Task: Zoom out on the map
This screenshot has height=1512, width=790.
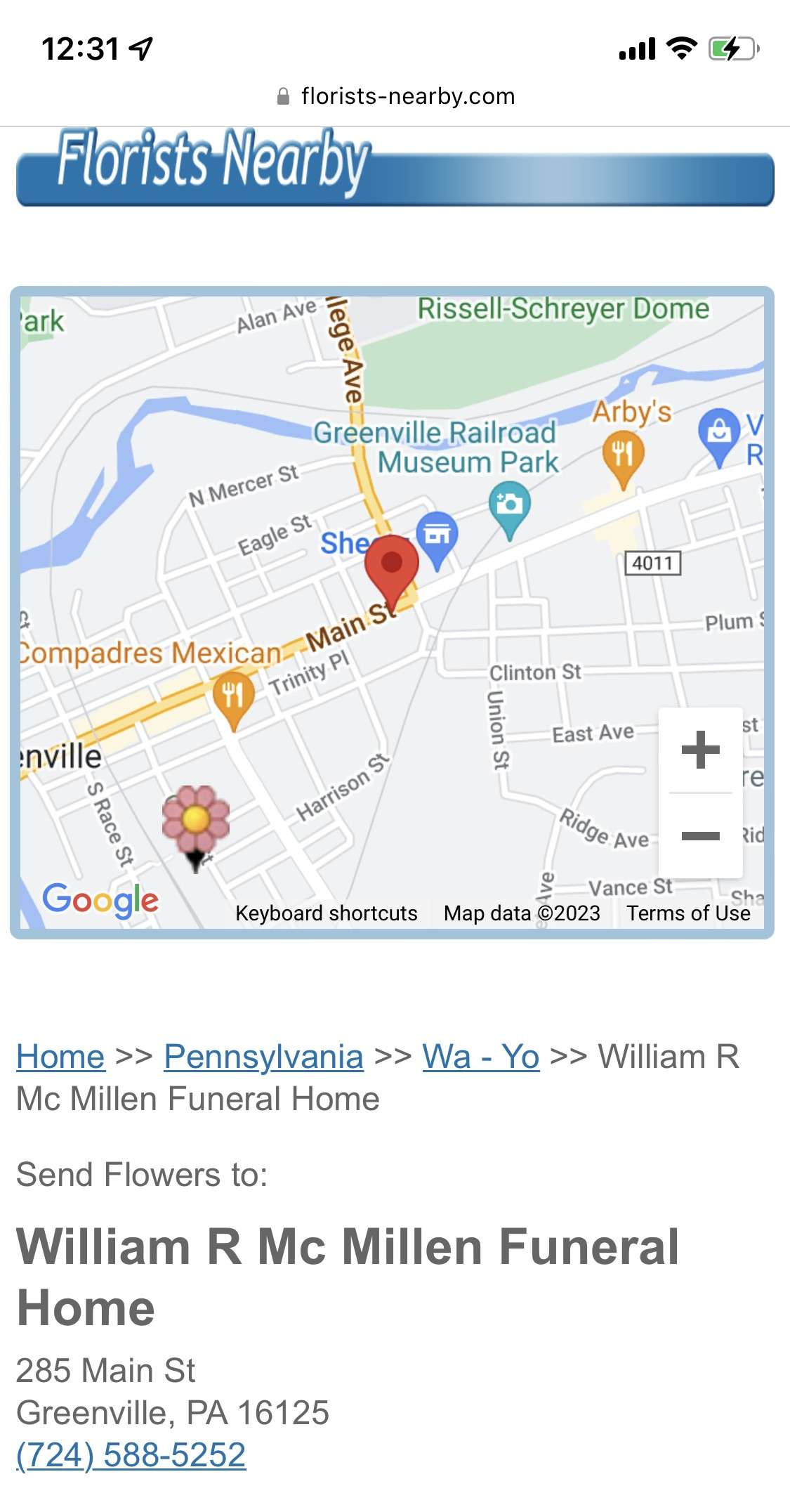Action: tap(700, 835)
